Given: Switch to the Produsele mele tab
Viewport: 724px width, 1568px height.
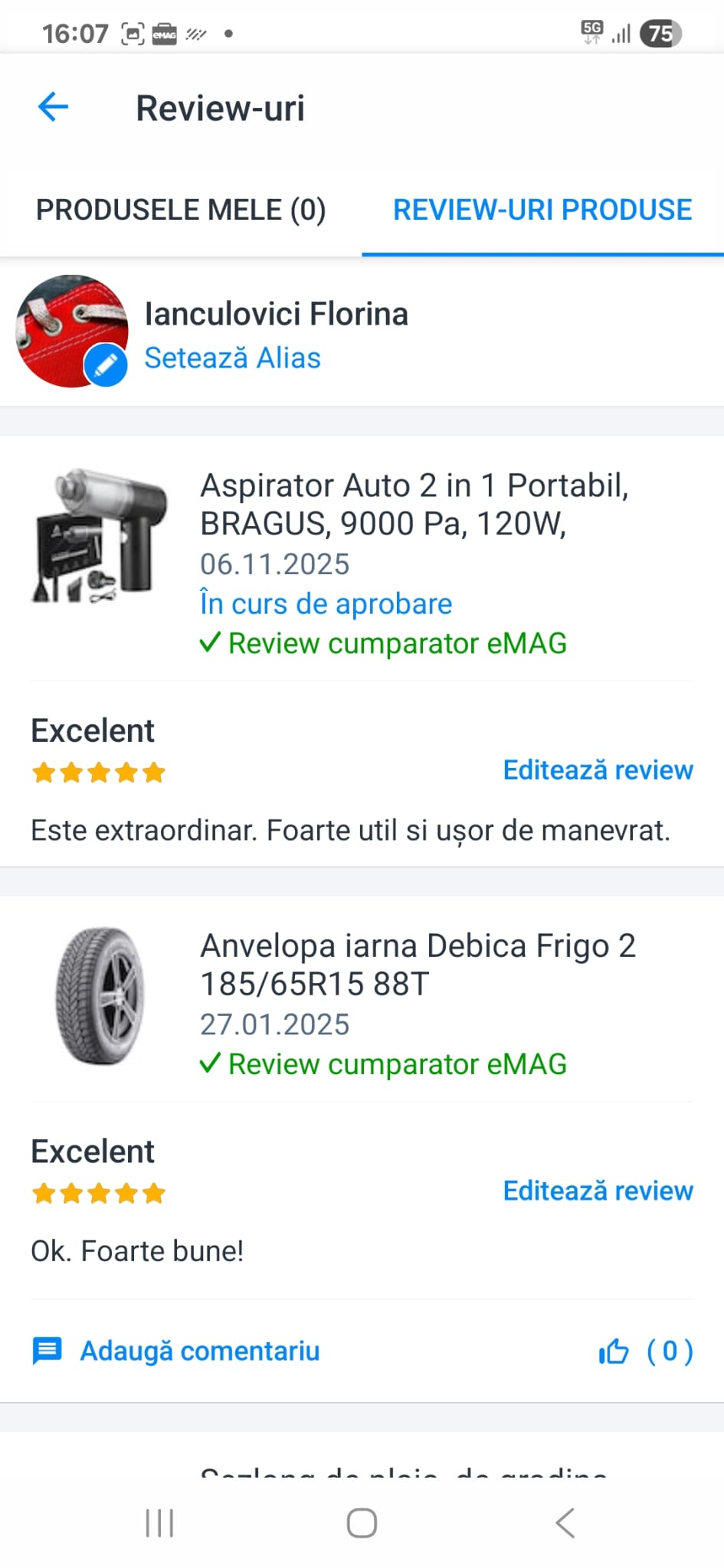Looking at the screenshot, I should click(x=181, y=210).
